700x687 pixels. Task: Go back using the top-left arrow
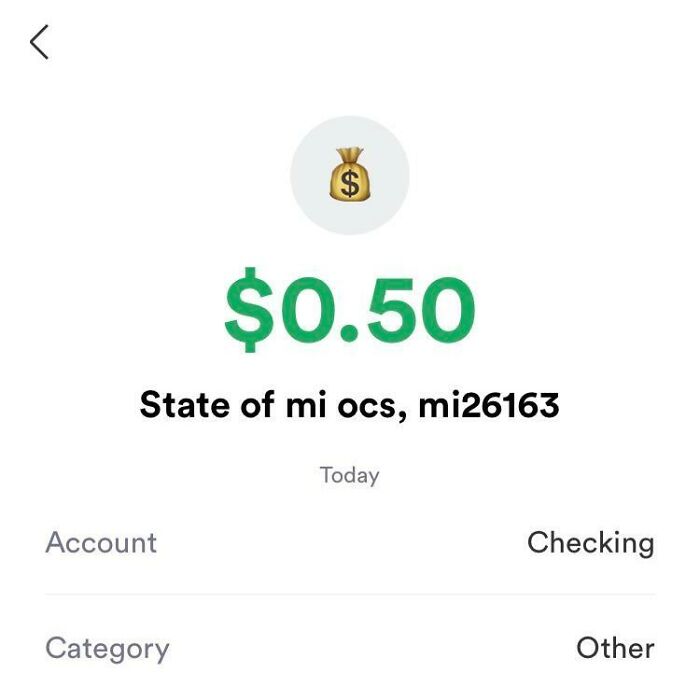[x=39, y=42]
